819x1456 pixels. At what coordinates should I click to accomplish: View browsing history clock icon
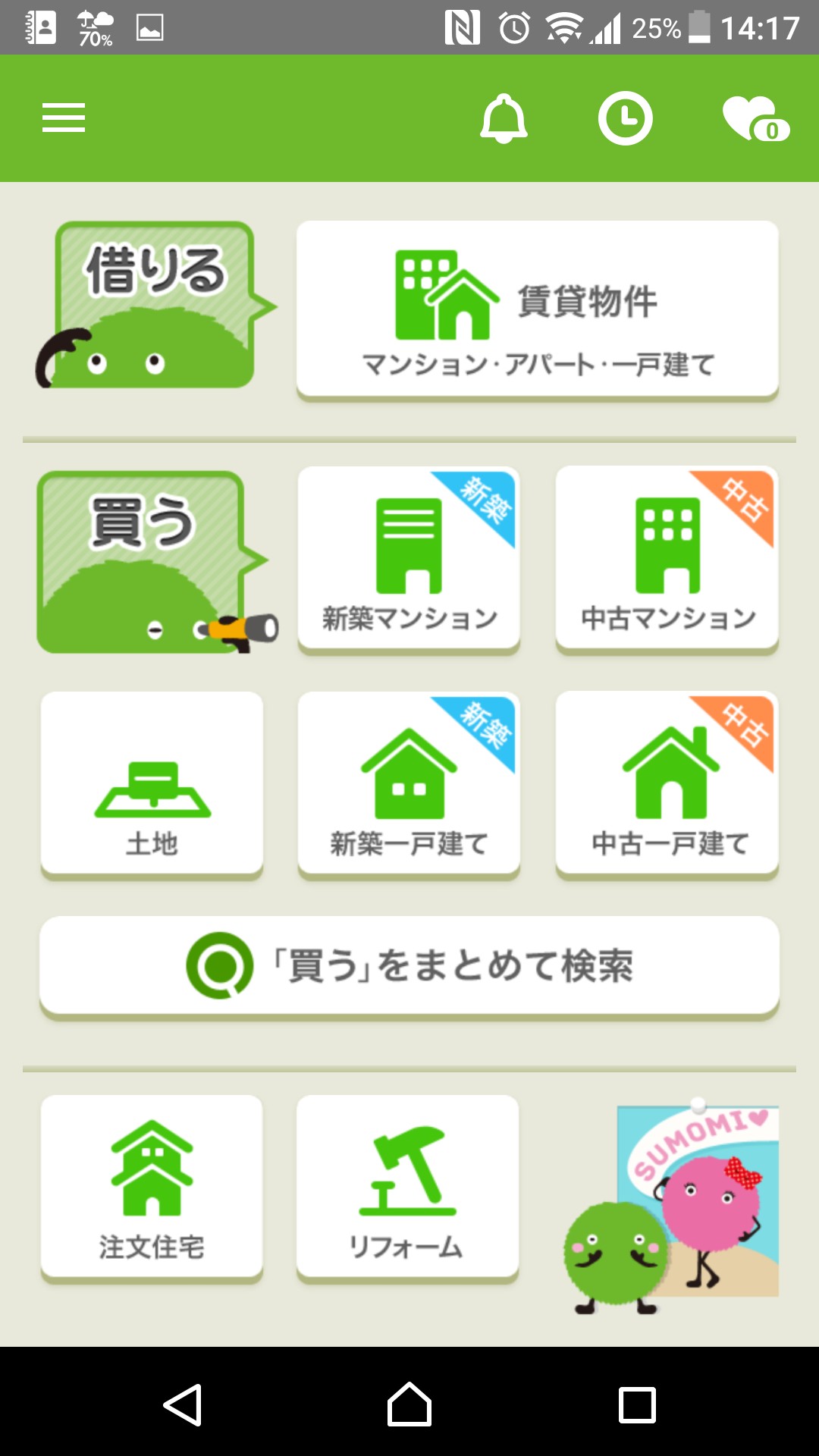pyautogui.click(x=625, y=118)
